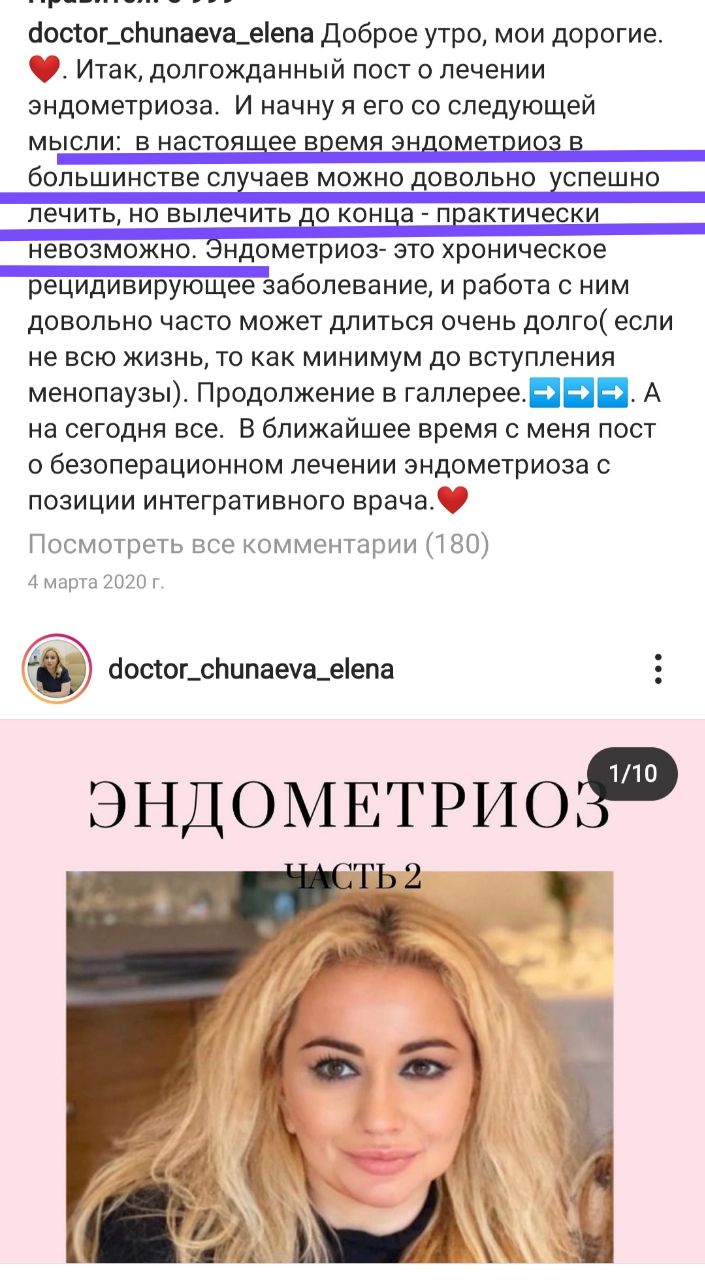The image size is (705, 1280).
Task: Open the post header avatar of doctor_chunaeva_elena
Action: click(x=57, y=668)
